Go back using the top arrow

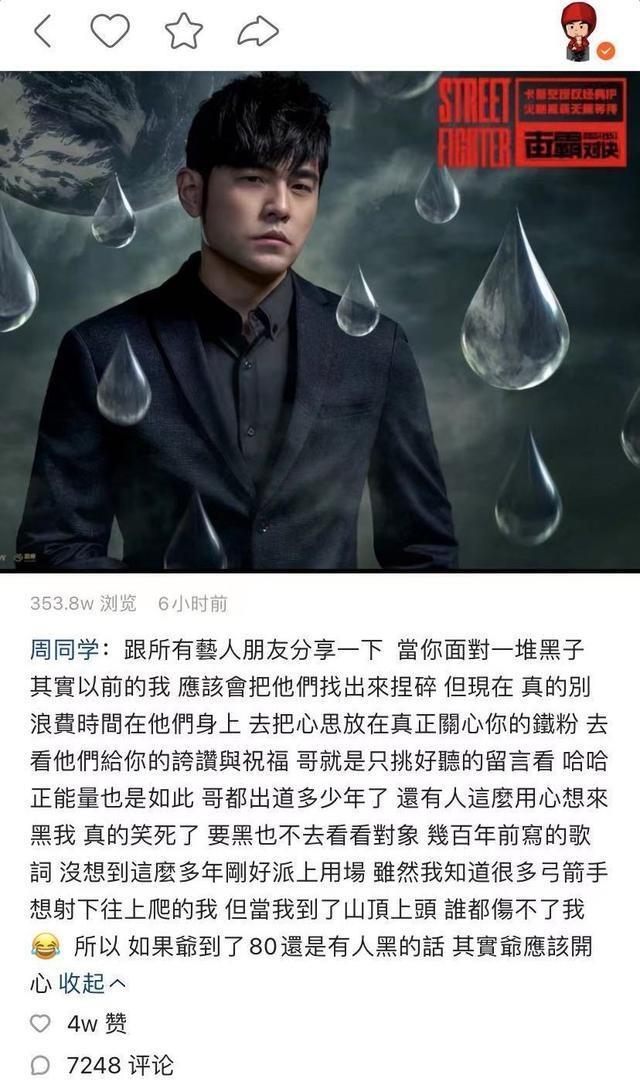[42, 32]
